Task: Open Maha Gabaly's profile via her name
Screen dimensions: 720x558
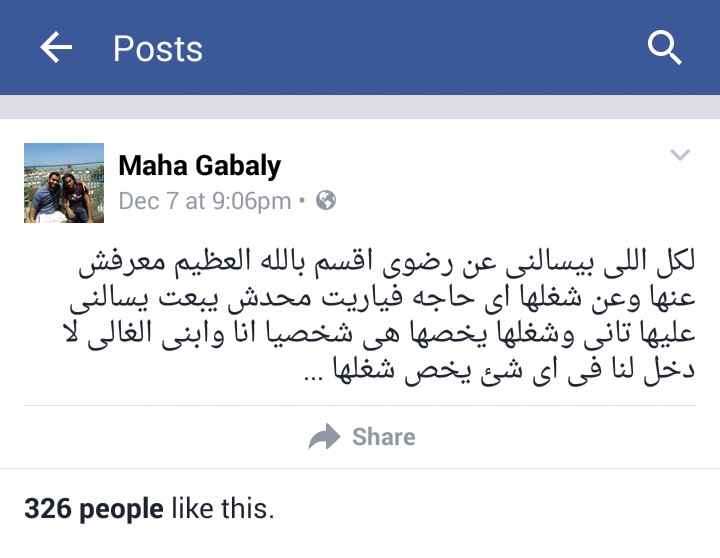Action: pos(199,165)
